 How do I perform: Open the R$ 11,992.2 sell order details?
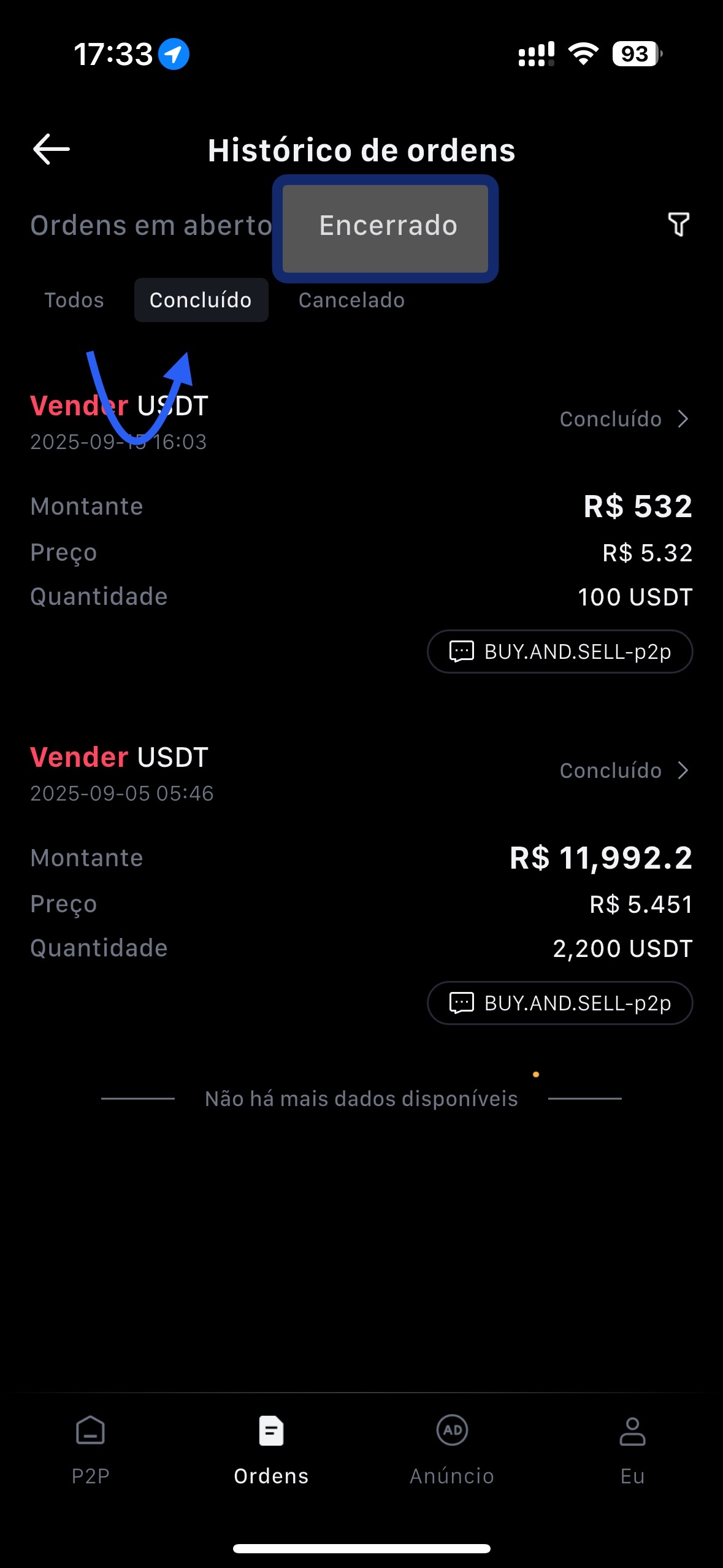(x=624, y=771)
